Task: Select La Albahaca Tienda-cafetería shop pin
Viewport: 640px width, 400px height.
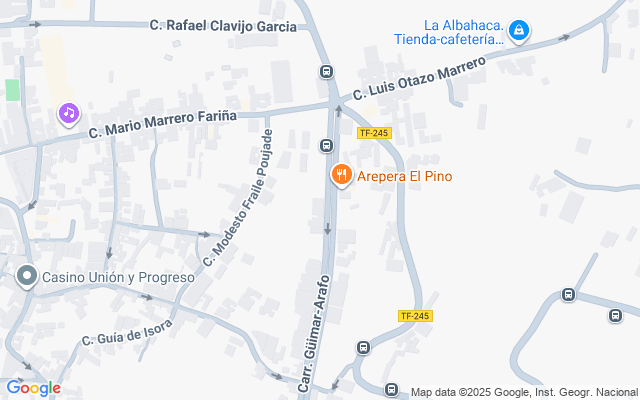Action: pyautogui.click(x=519, y=31)
